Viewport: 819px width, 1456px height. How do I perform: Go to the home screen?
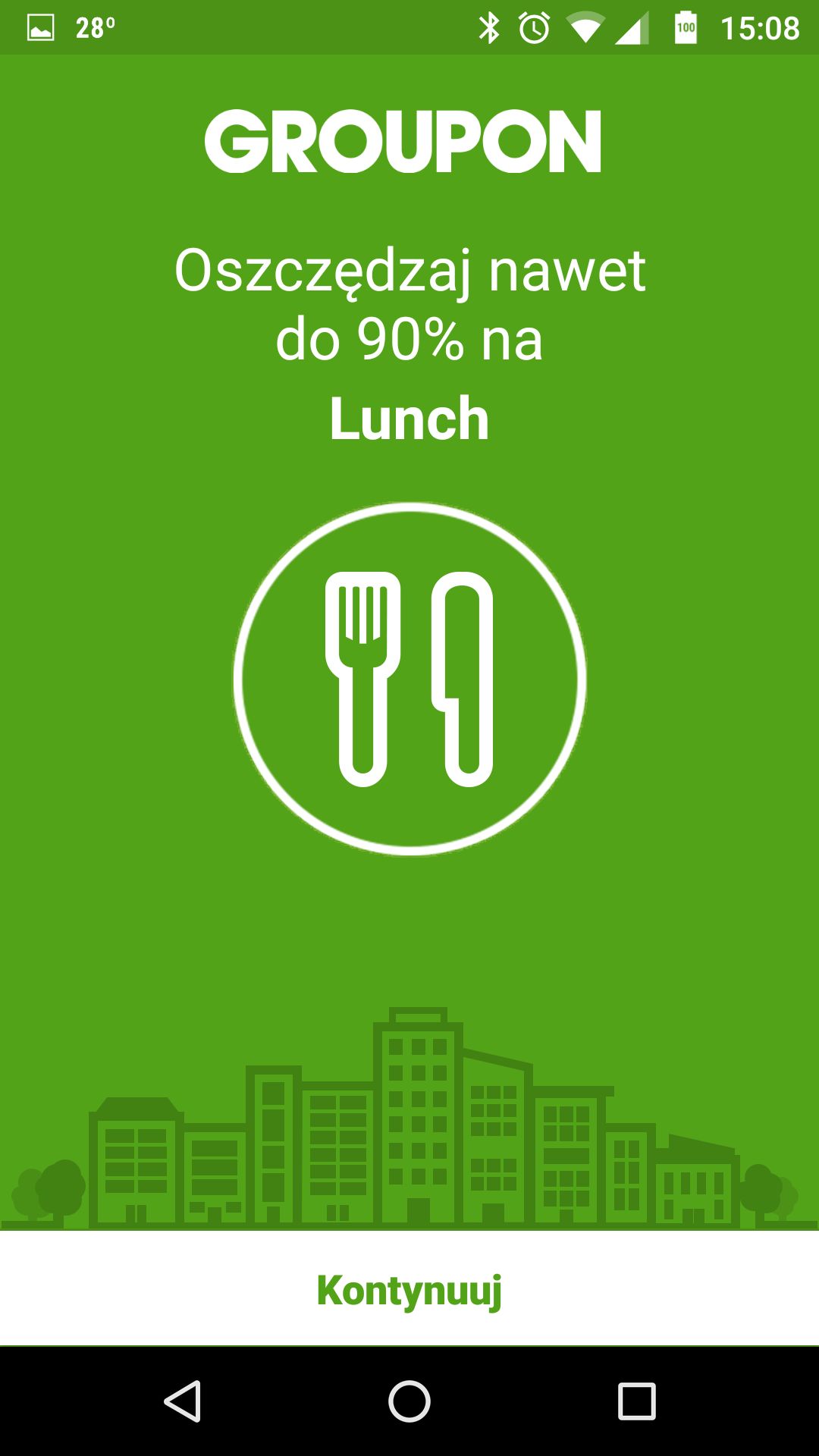click(x=409, y=1401)
